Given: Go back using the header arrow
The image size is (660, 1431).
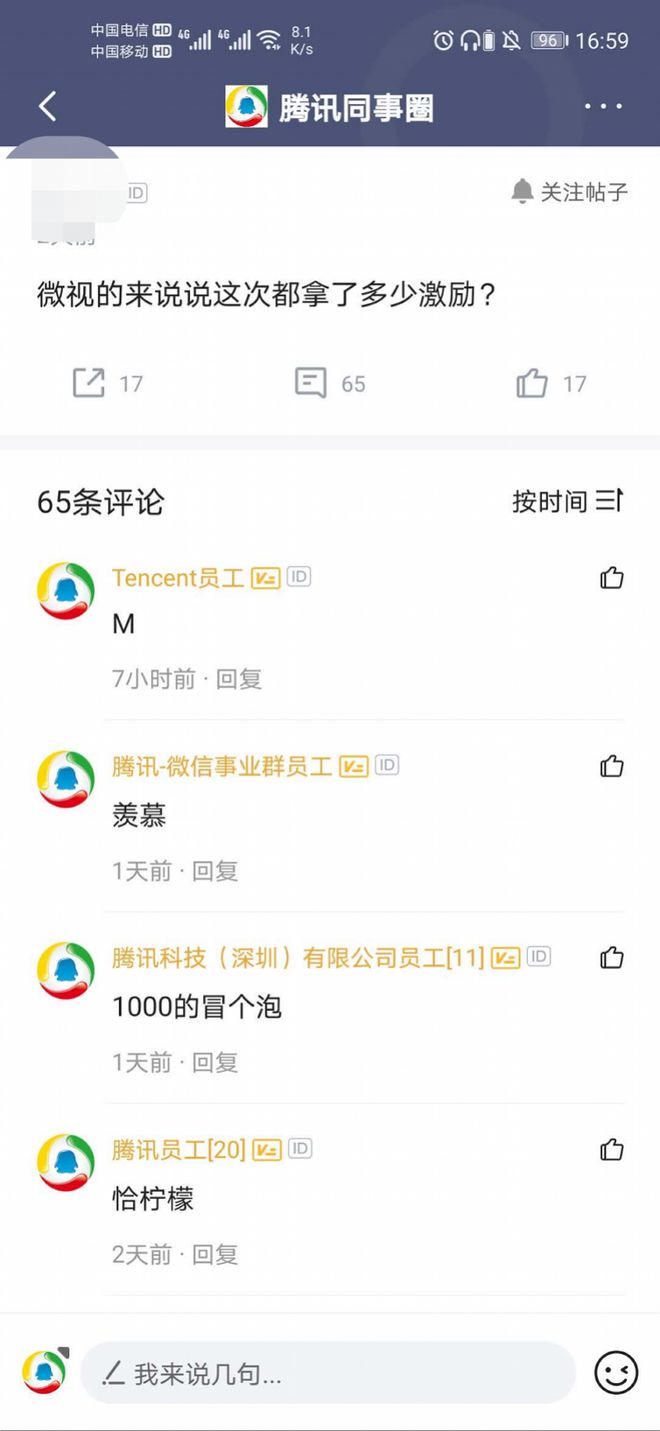Looking at the screenshot, I should 47,106.
